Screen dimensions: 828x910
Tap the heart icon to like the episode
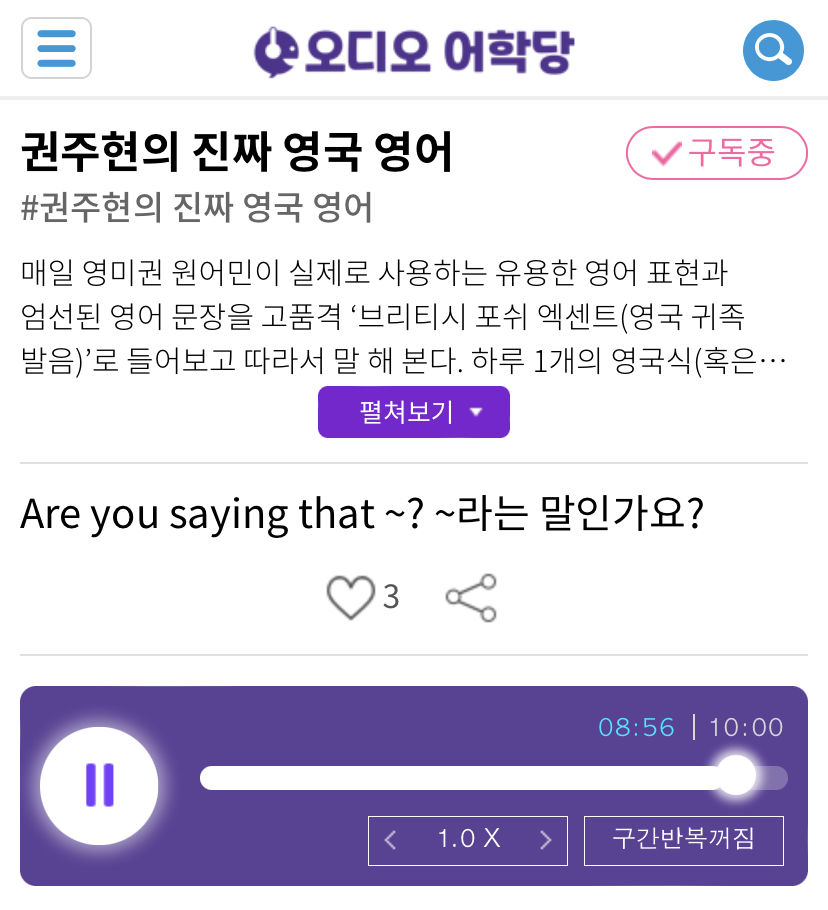click(352, 596)
